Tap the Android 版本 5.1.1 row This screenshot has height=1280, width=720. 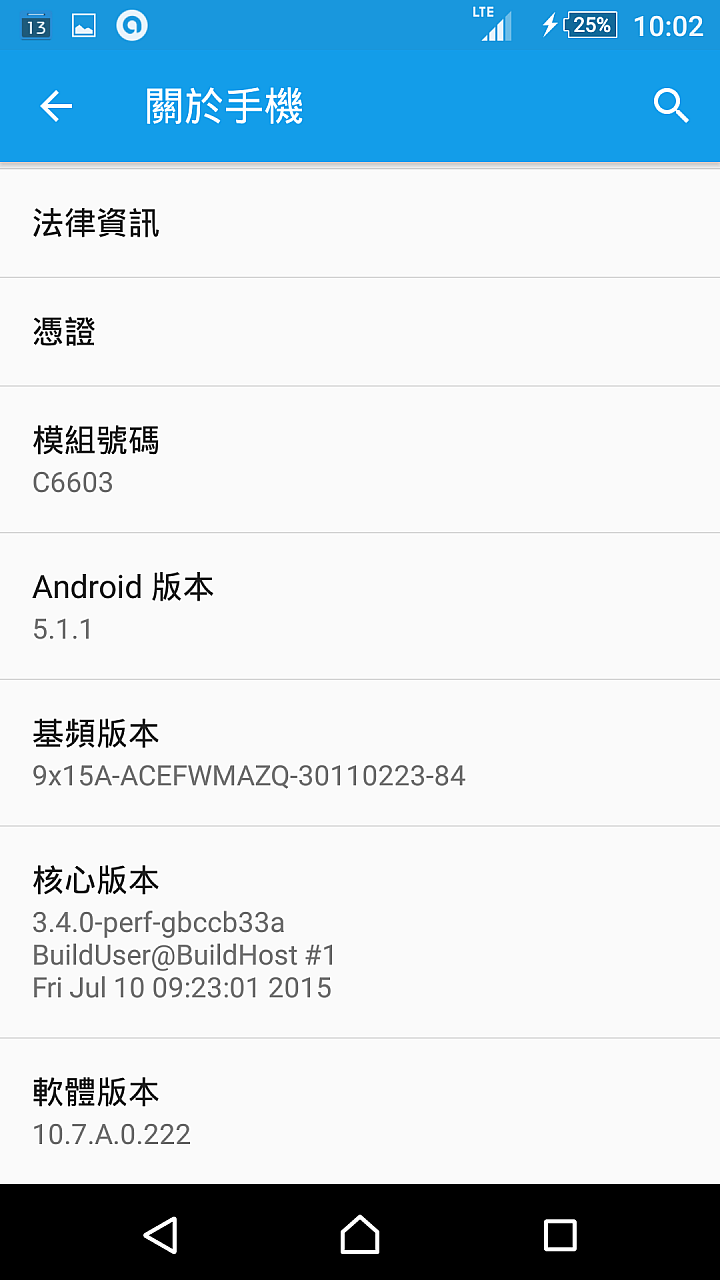(360, 606)
